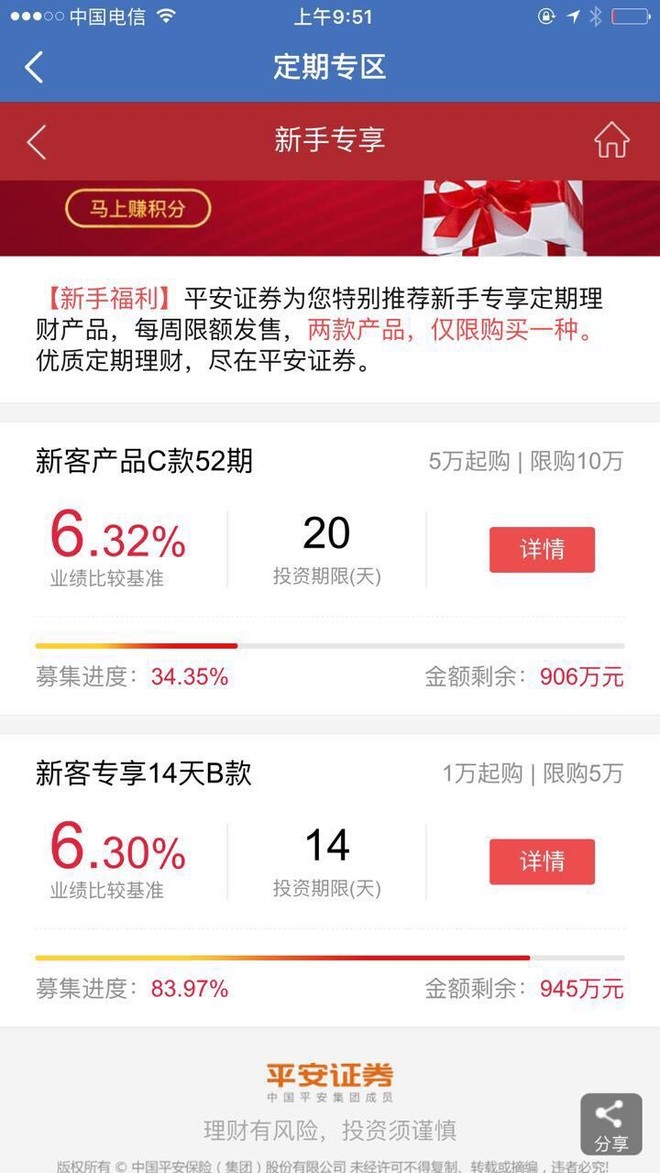Open the 分享 share button

point(611,1124)
